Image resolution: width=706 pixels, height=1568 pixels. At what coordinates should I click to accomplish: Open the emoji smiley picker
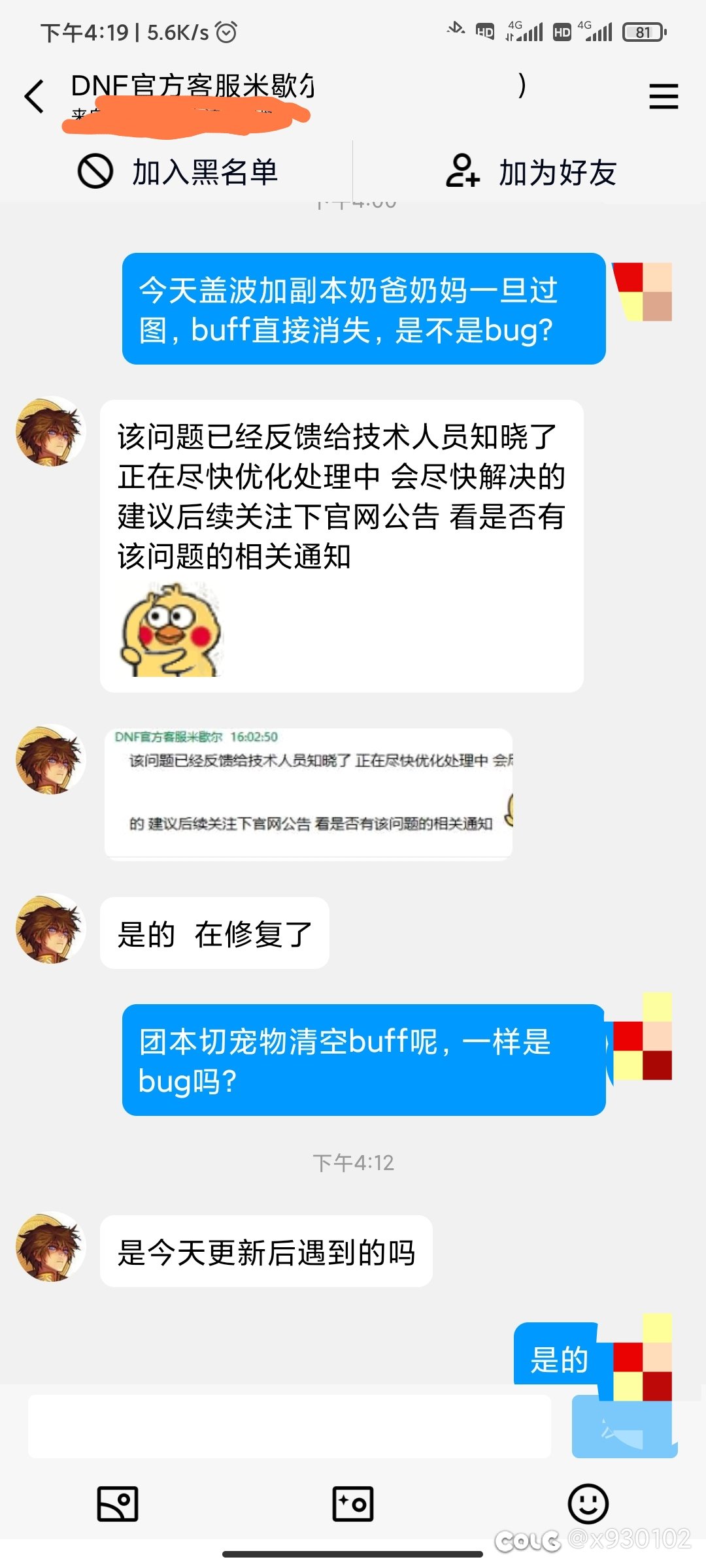coord(588,1503)
